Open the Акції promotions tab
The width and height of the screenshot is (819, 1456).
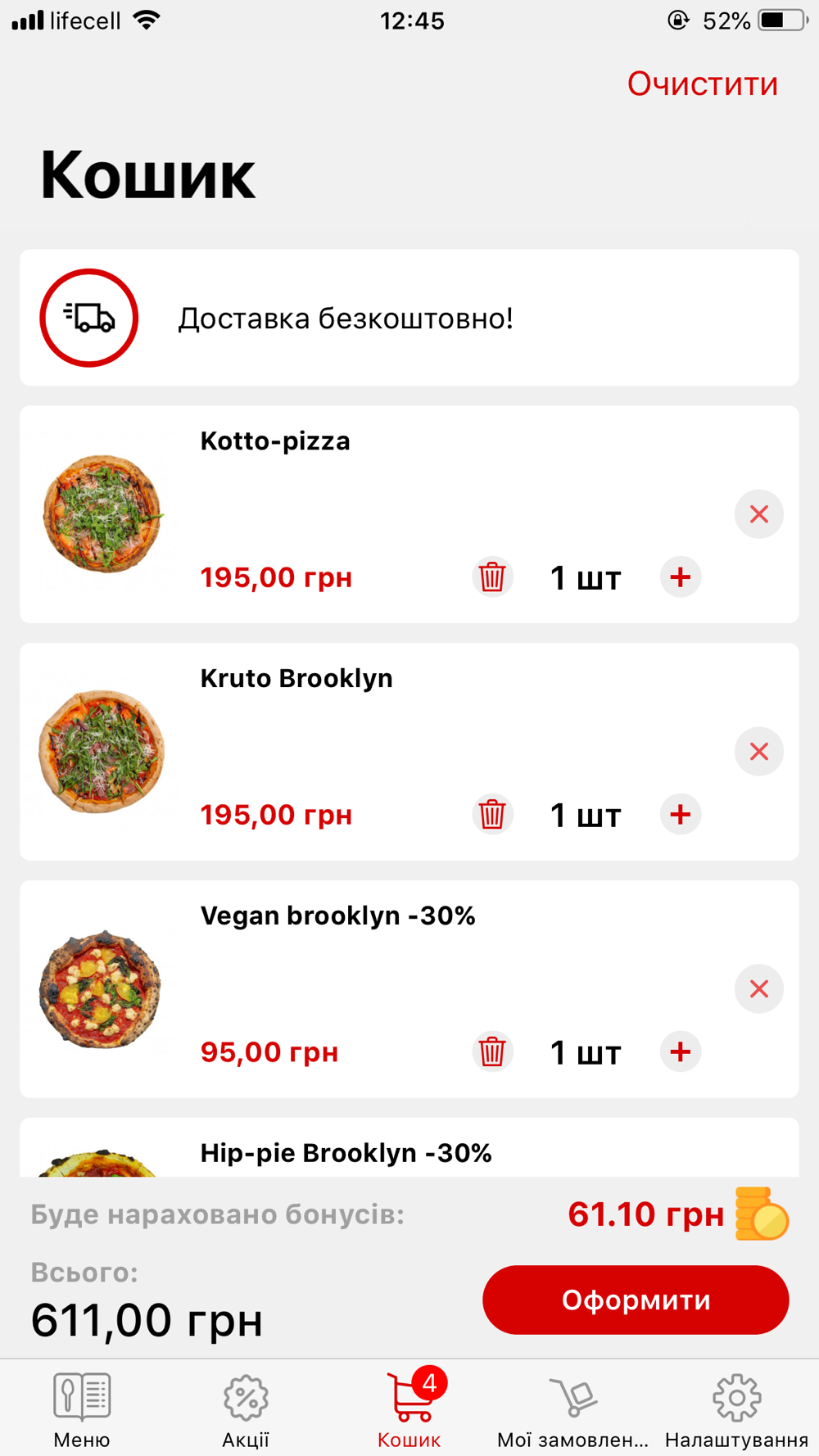(246, 1410)
